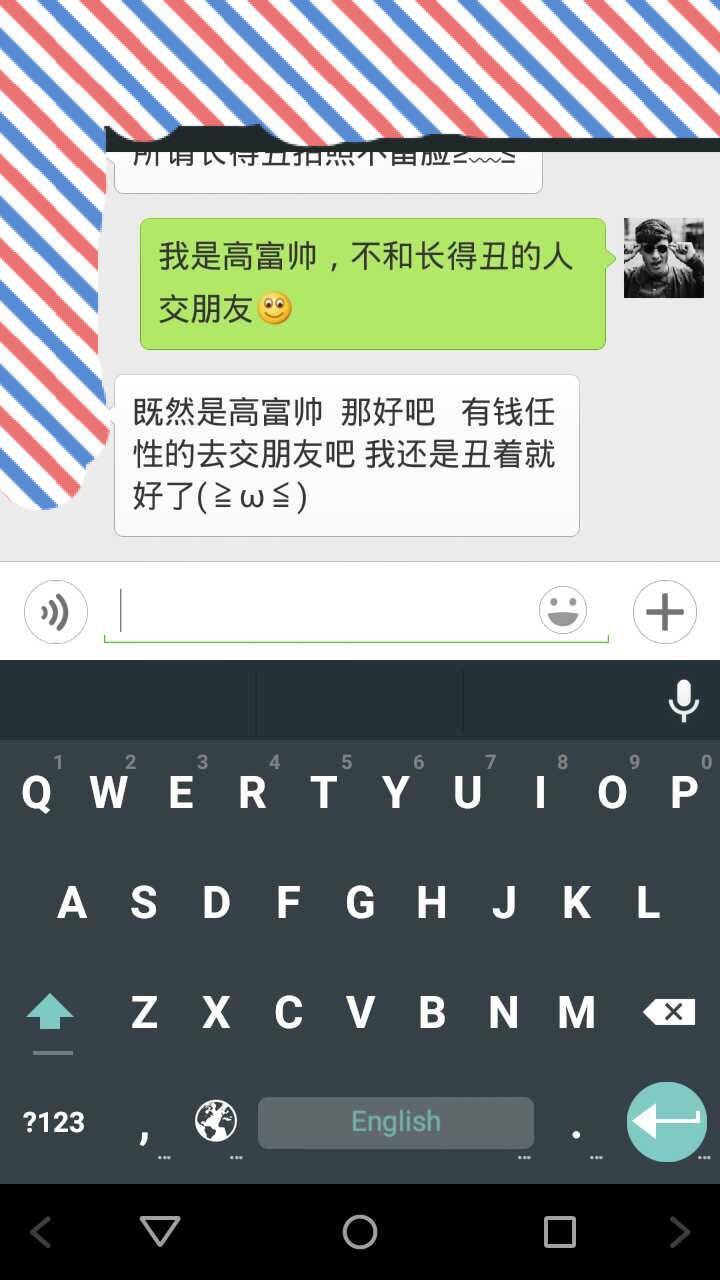Switch to symbols with the ?123 key

tap(53, 1122)
